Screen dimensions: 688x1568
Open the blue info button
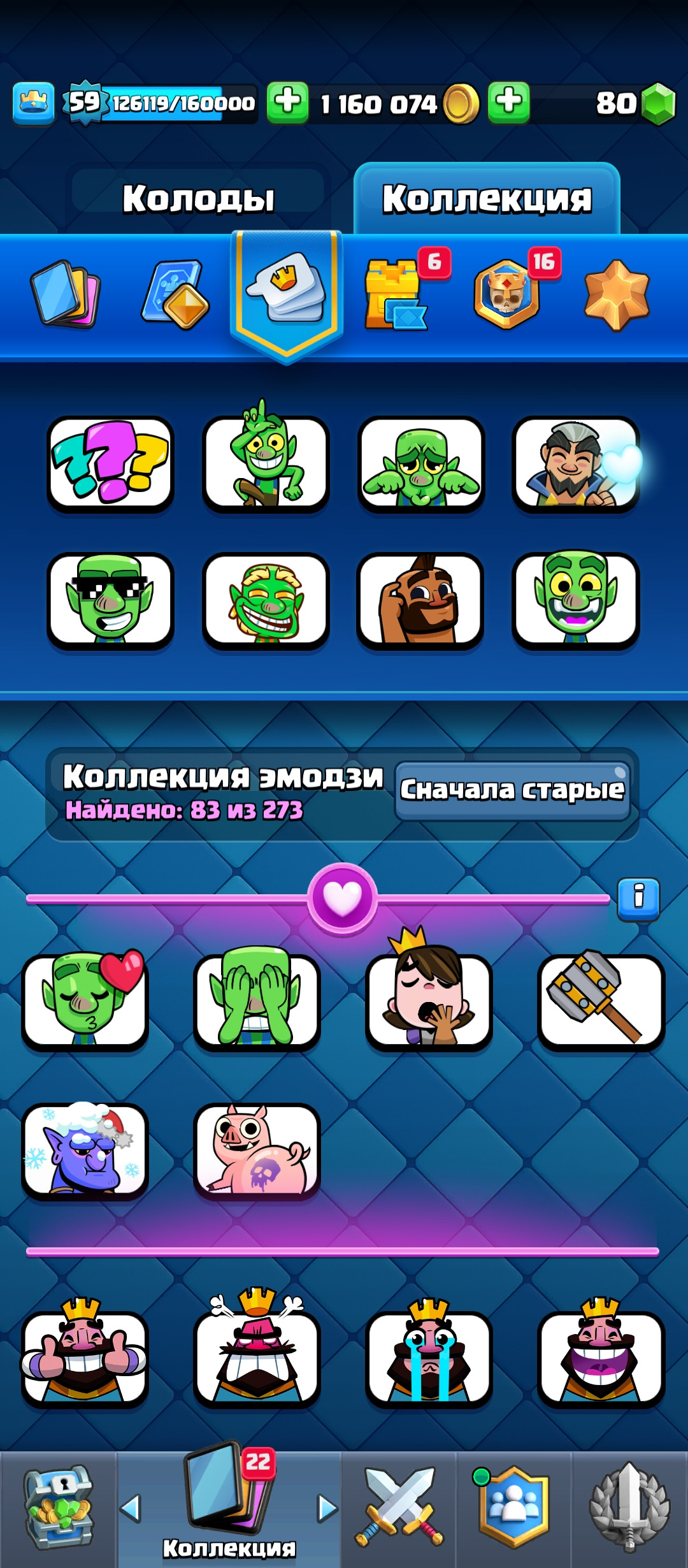click(638, 899)
